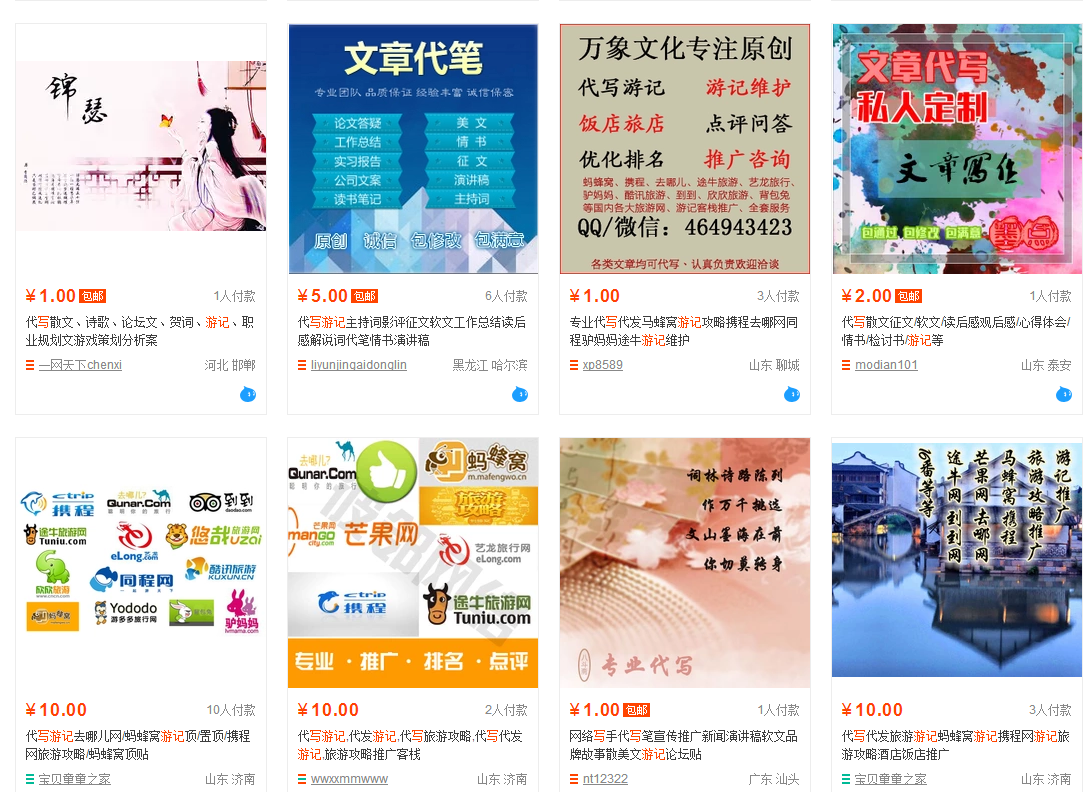Viewport: 1089px width, 792px height.
Task: Open the travel site logos product tile
Action: (x=141, y=562)
